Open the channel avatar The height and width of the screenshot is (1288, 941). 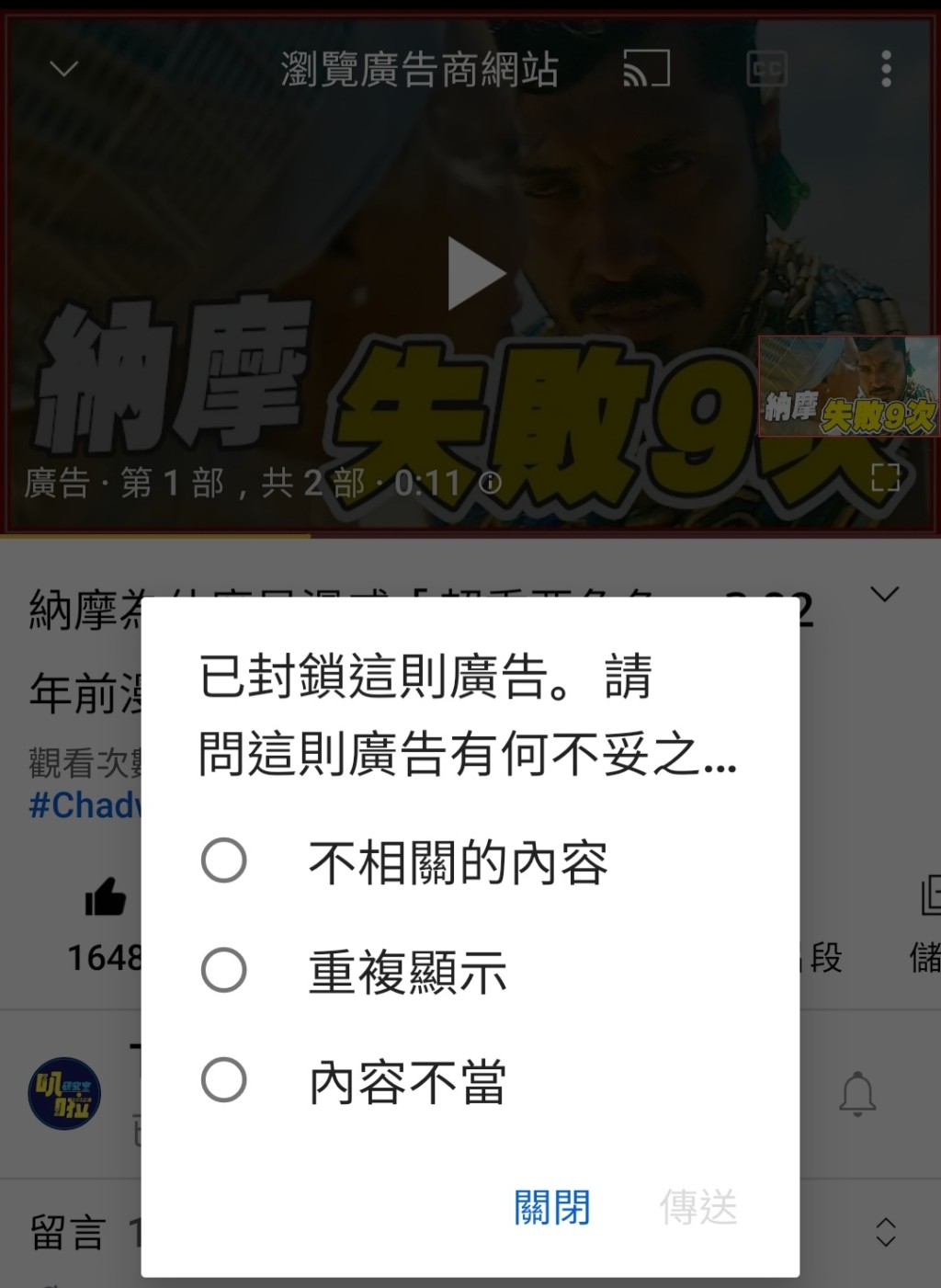pos(64,1093)
